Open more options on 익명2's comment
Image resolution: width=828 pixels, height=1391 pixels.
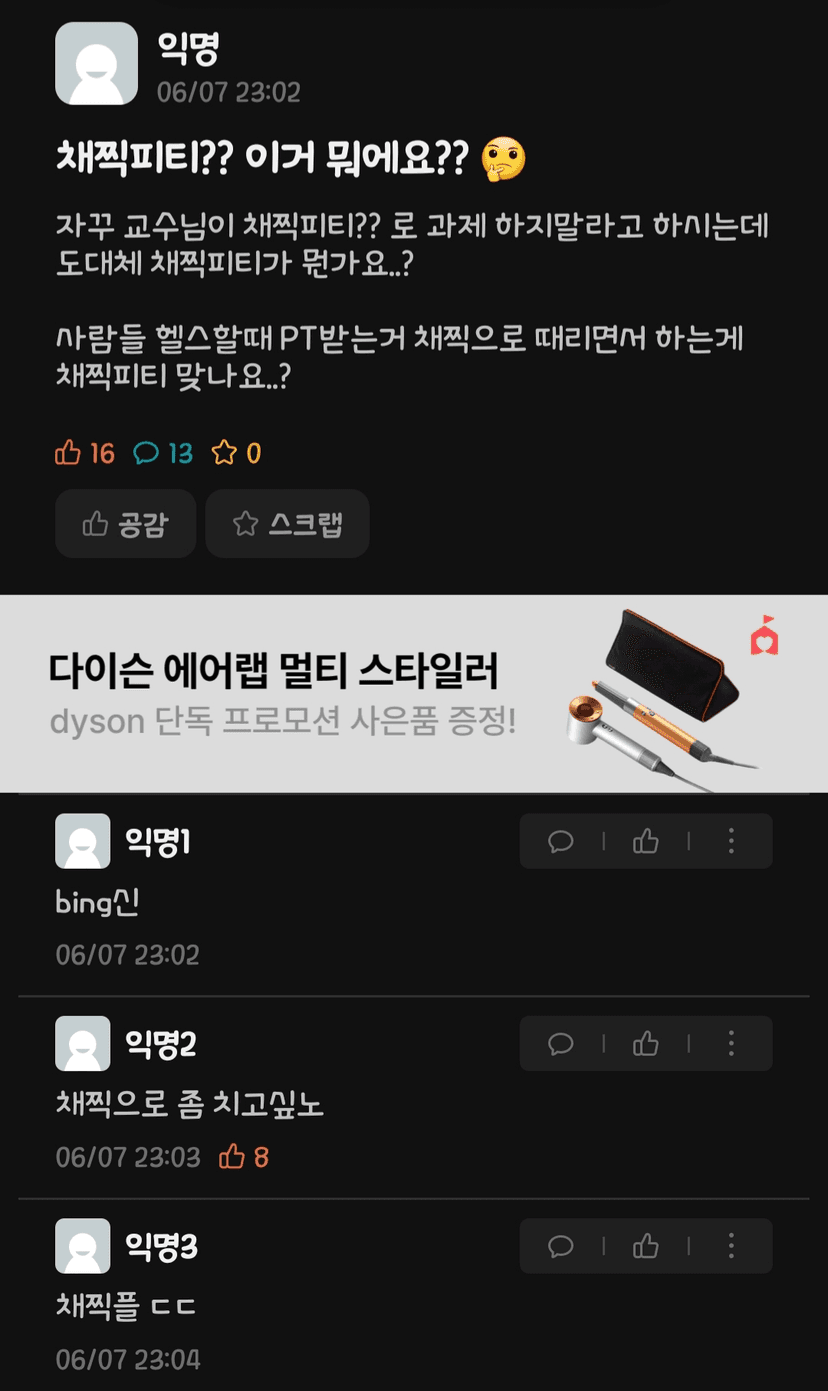click(x=731, y=1044)
